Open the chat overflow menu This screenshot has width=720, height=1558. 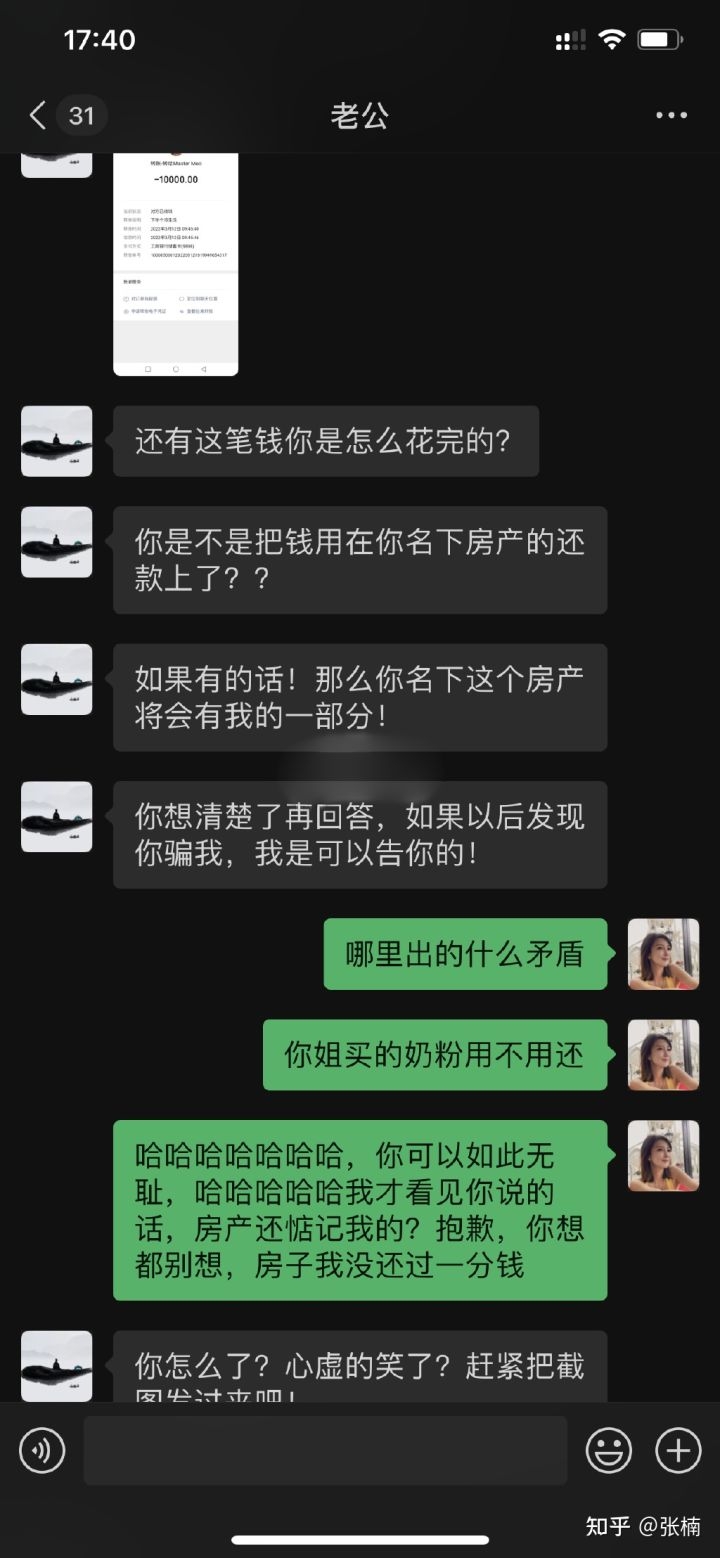(x=671, y=116)
